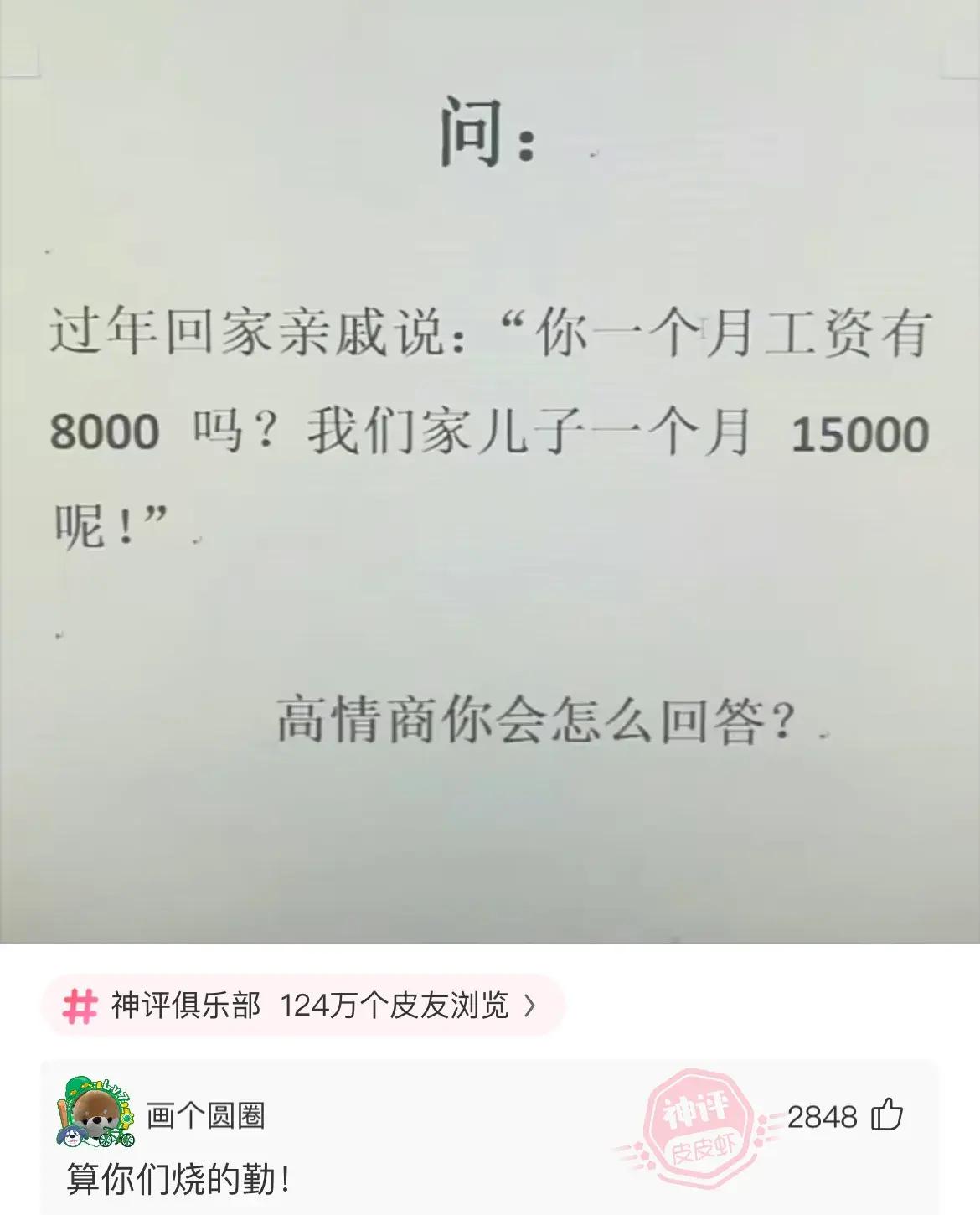Screen dimensions: 980x1215
Task: Open the 神评俱乐部 topic chip
Action: pos(302,1005)
